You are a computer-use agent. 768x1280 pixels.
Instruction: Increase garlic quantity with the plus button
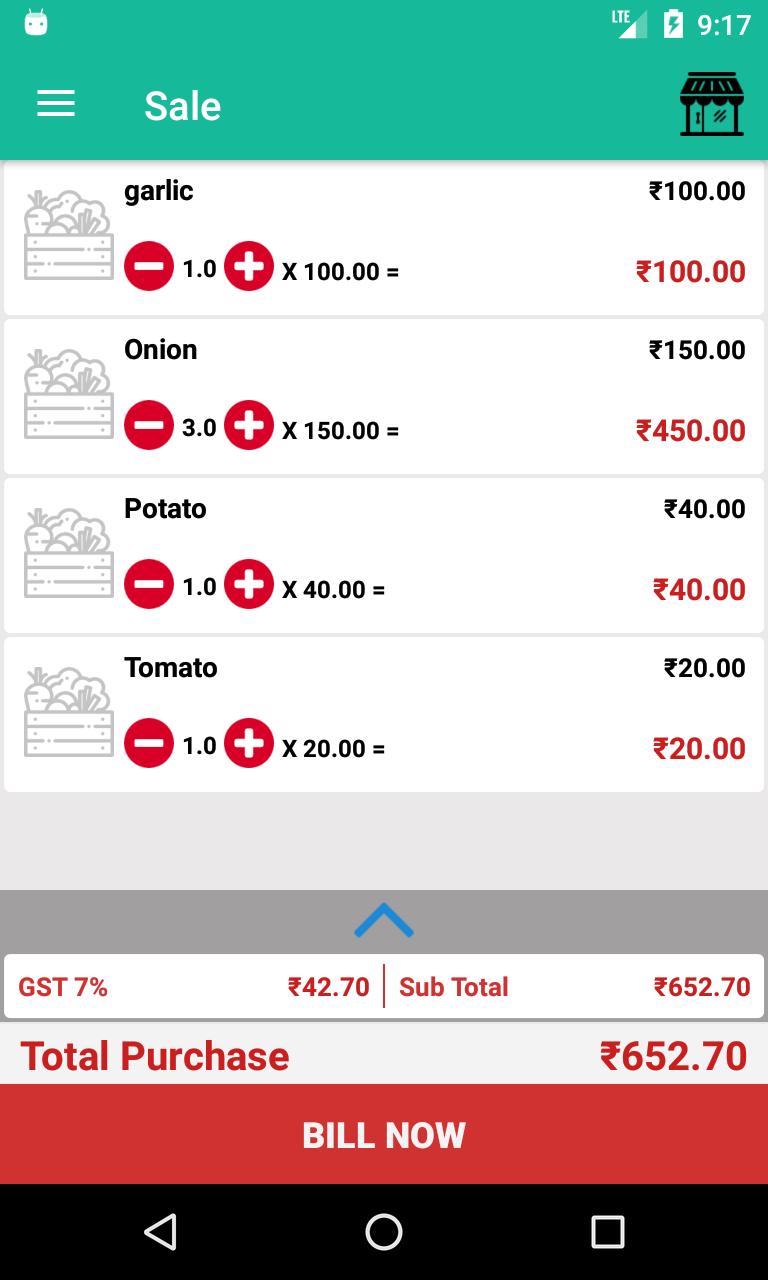click(248, 266)
